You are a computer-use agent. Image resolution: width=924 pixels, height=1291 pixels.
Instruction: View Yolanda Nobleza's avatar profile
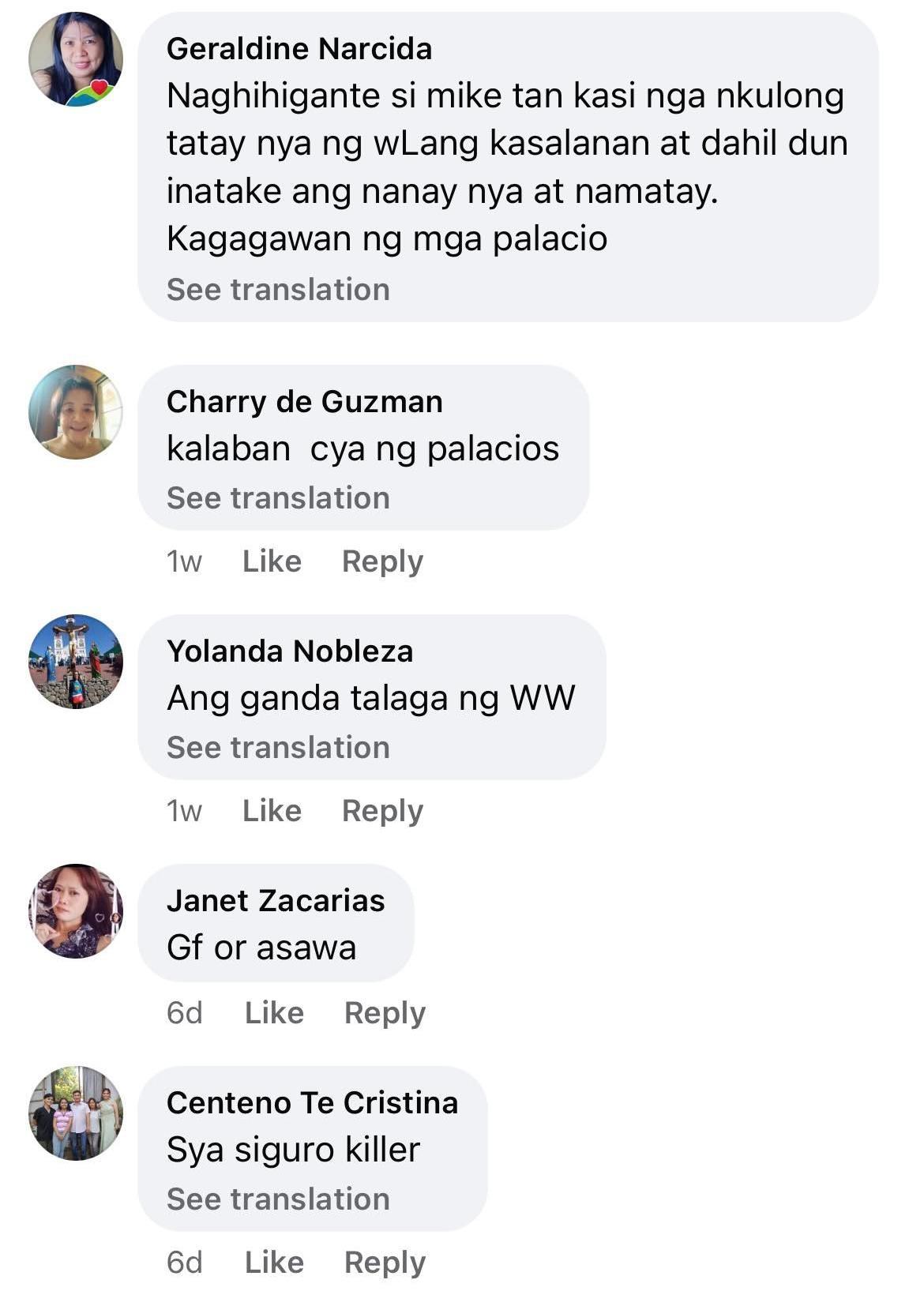coord(76,662)
